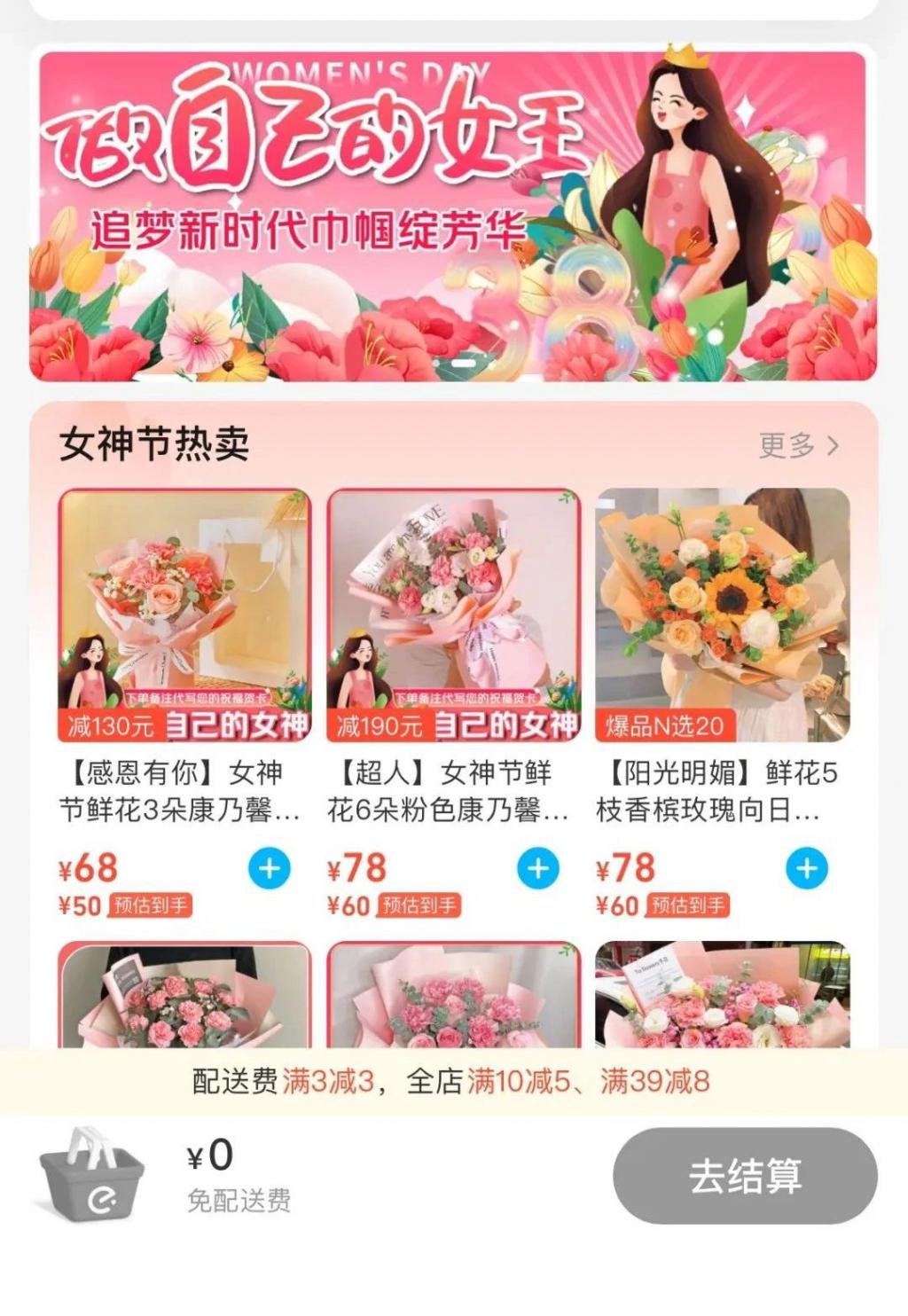
Task: Open the Women's Day promotional banner
Action: click(452, 217)
